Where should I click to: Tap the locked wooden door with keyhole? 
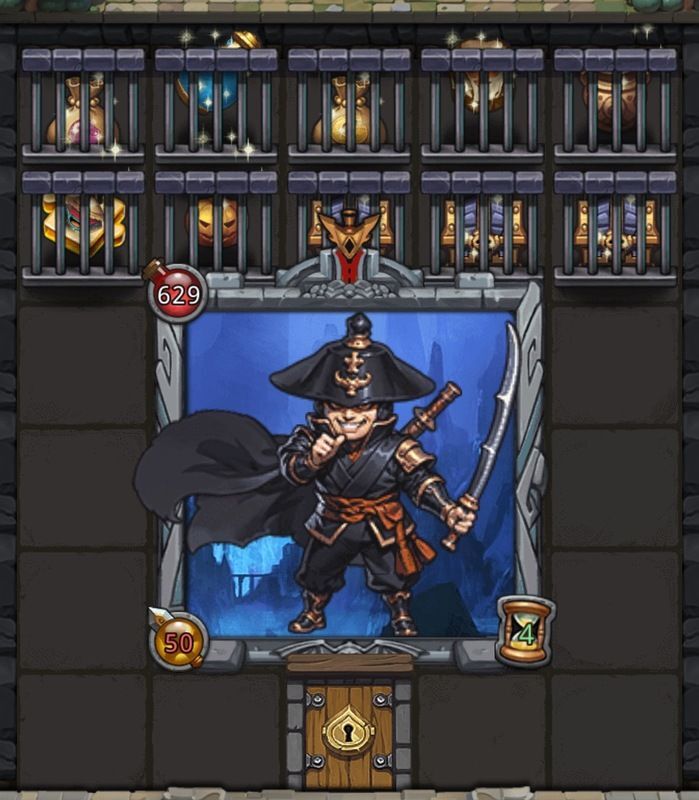(x=349, y=735)
